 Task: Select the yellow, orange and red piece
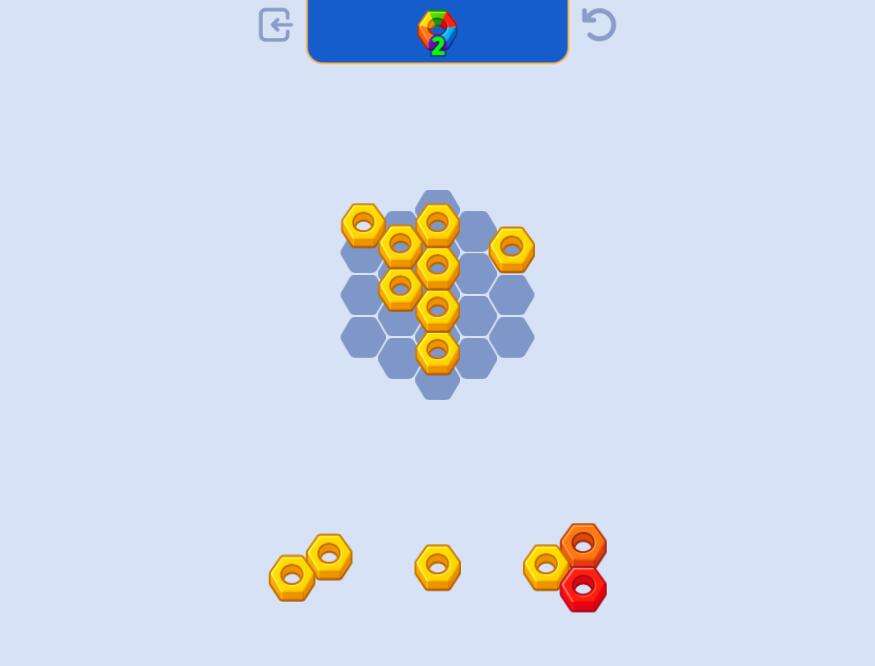pyautogui.click(x=568, y=568)
